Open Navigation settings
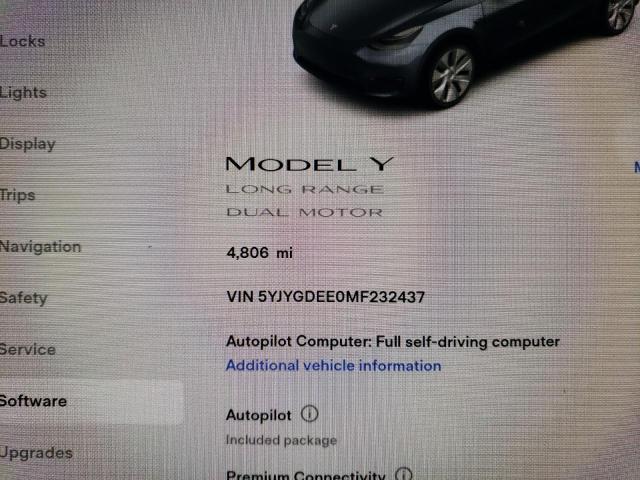640x480 pixels. (x=40, y=247)
